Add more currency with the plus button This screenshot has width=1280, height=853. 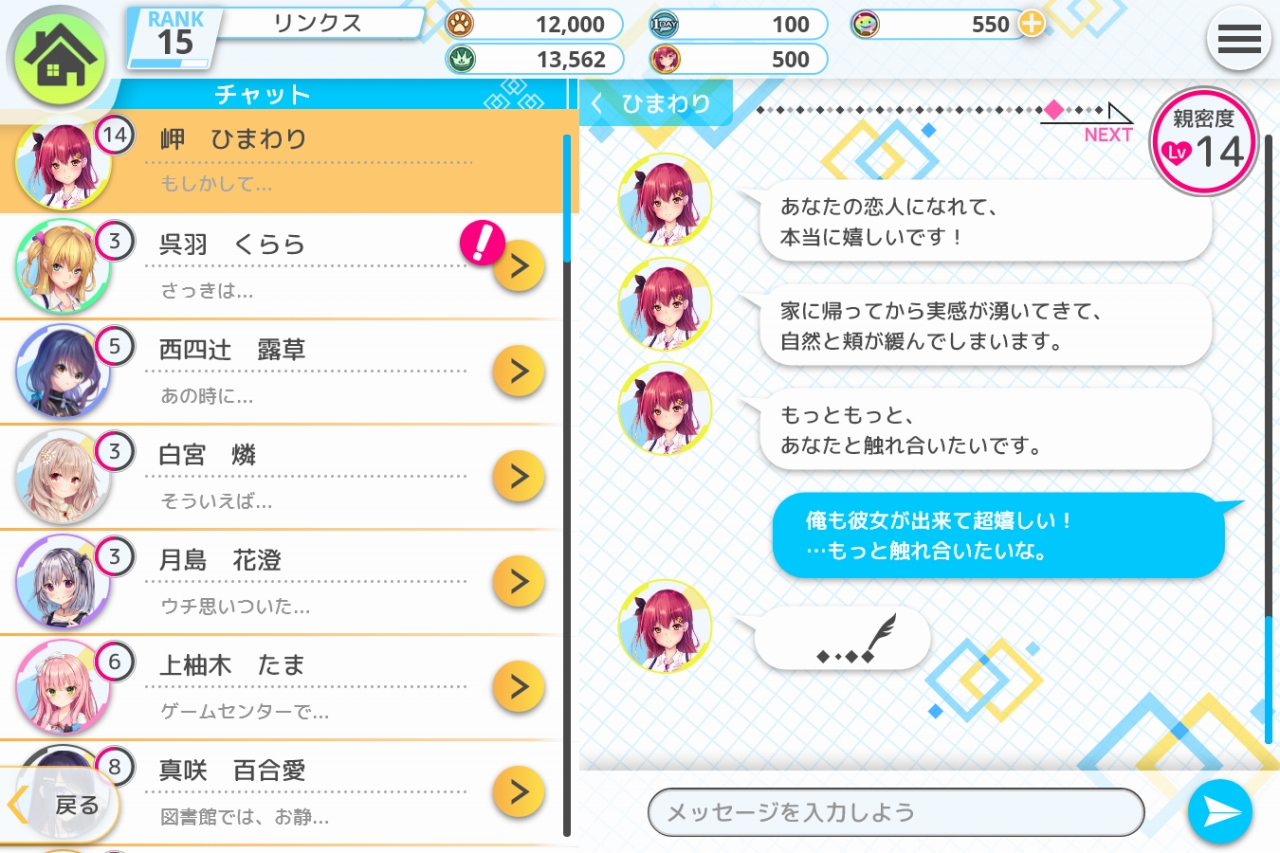pos(1031,24)
